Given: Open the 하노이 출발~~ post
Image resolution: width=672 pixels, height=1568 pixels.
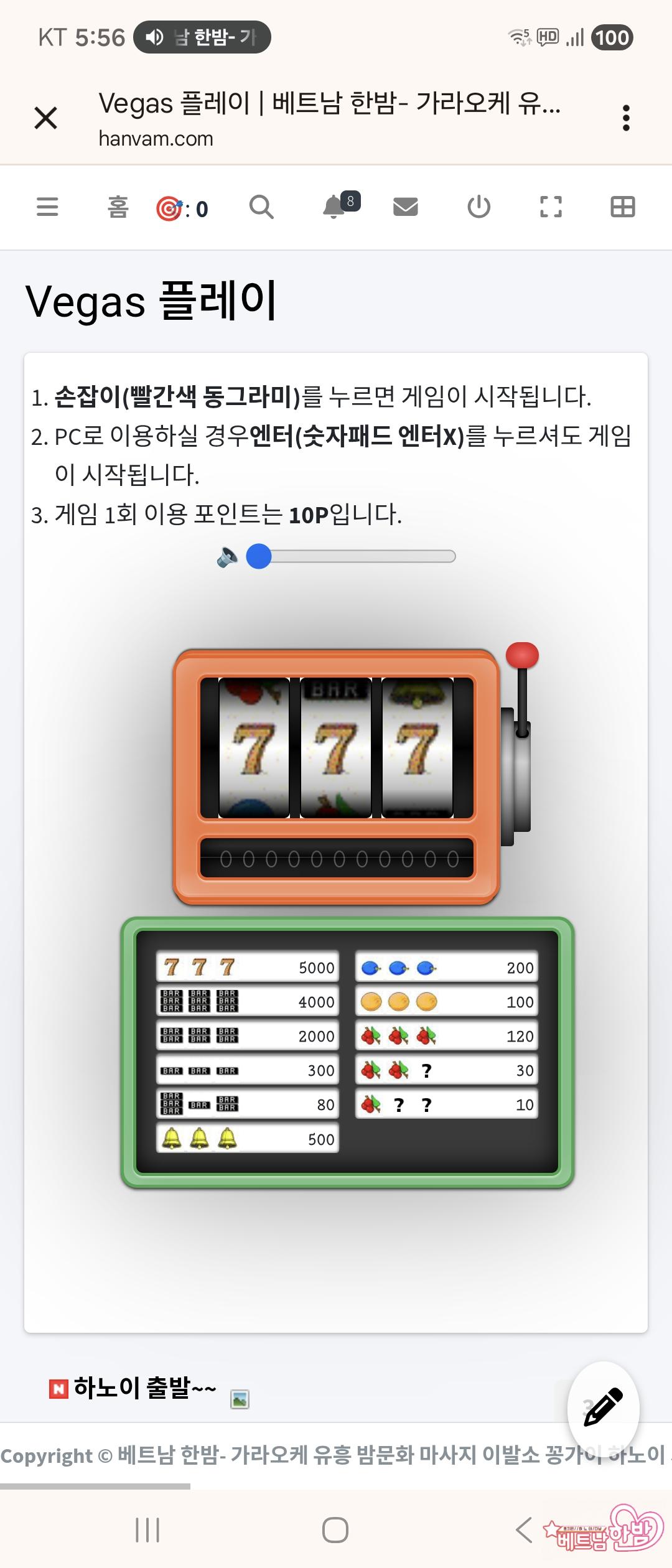Looking at the screenshot, I should click(x=144, y=1387).
